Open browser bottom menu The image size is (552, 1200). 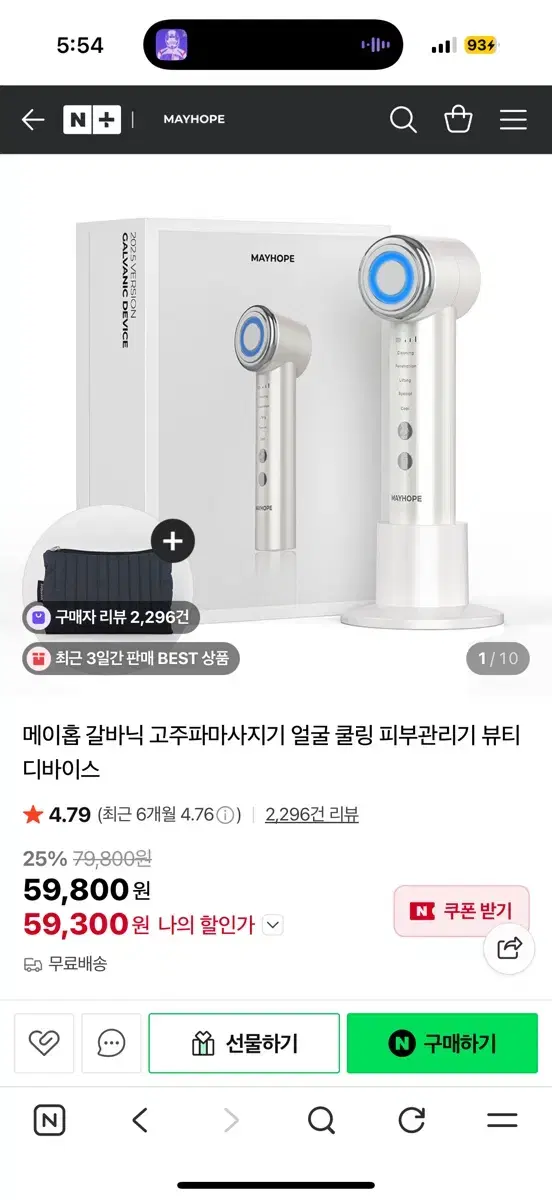(502, 1121)
